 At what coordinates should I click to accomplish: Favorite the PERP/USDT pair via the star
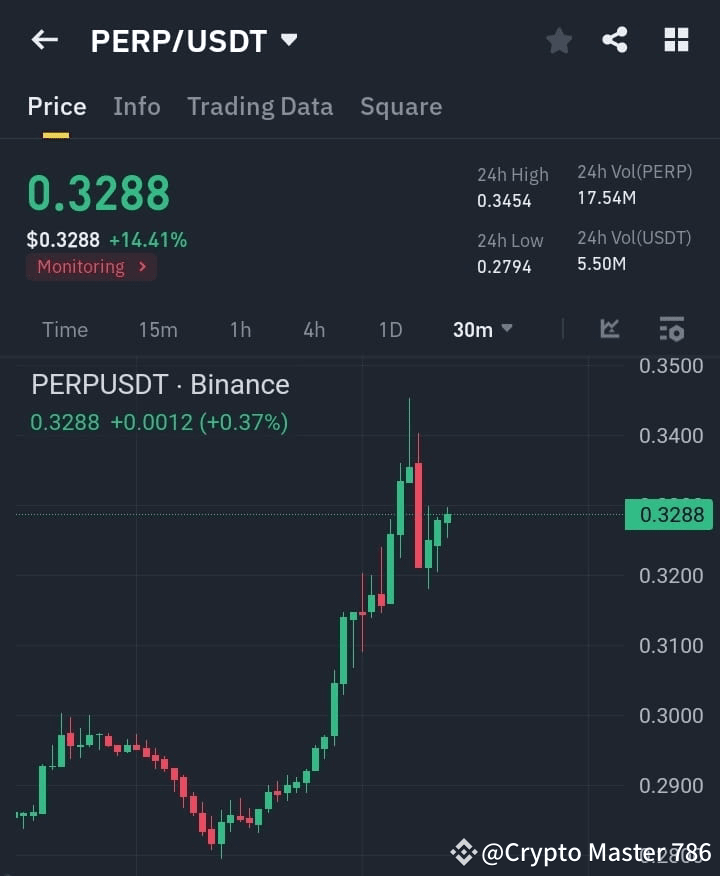tap(558, 40)
